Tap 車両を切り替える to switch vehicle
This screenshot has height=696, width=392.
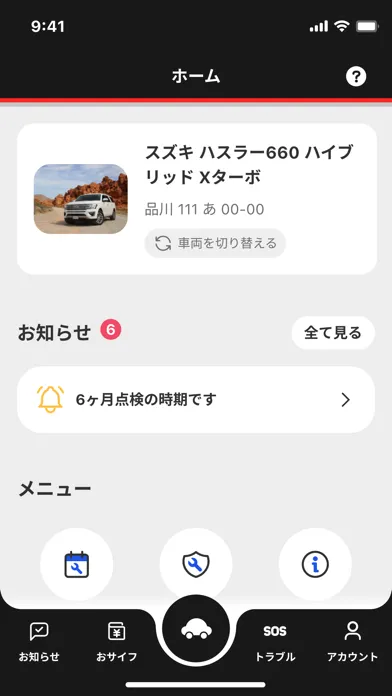pyautogui.click(x=215, y=243)
